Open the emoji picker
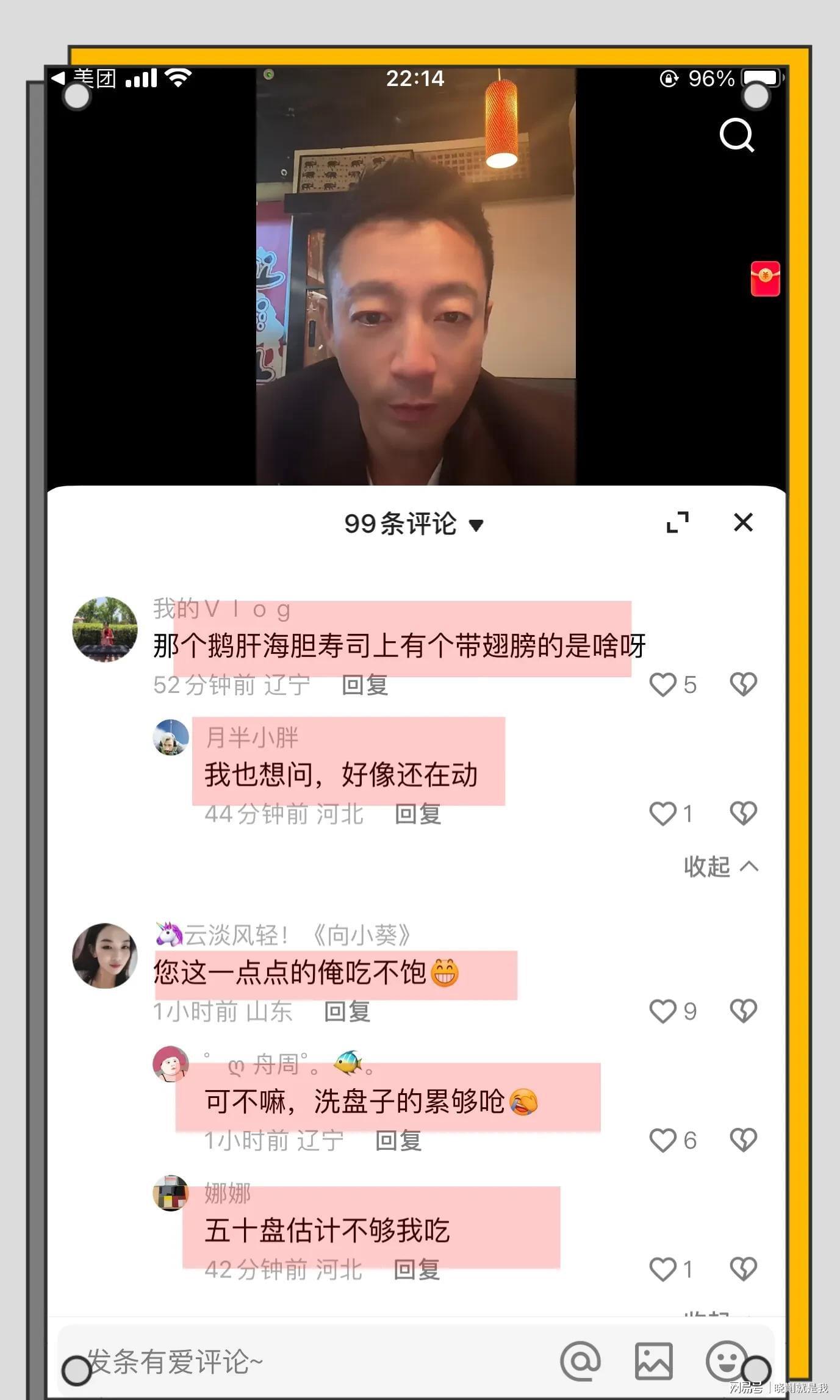The width and height of the screenshot is (840, 1400). click(x=726, y=1361)
